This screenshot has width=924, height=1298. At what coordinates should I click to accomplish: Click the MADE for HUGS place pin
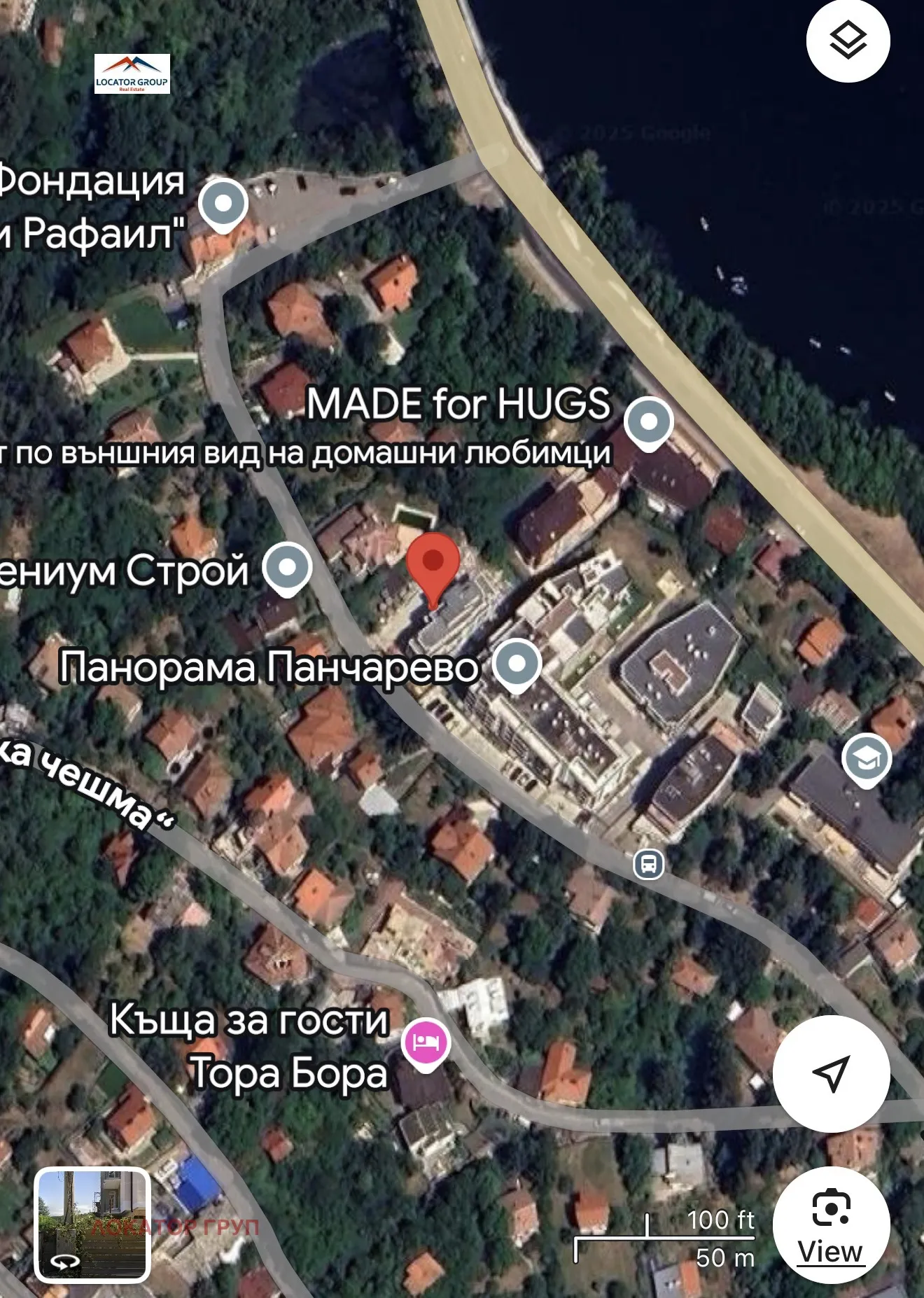pos(648,420)
